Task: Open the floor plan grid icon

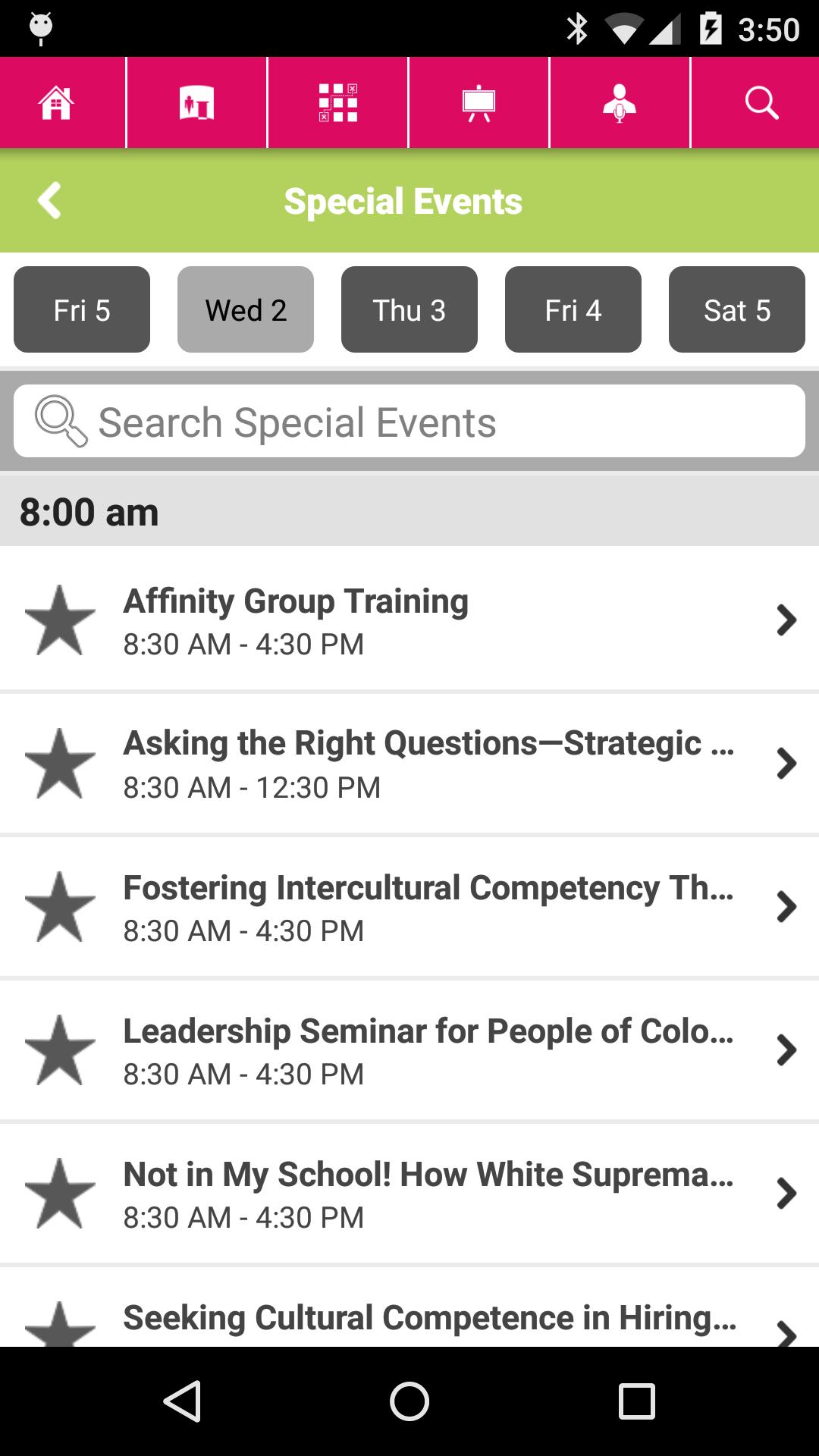Action: (338, 102)
